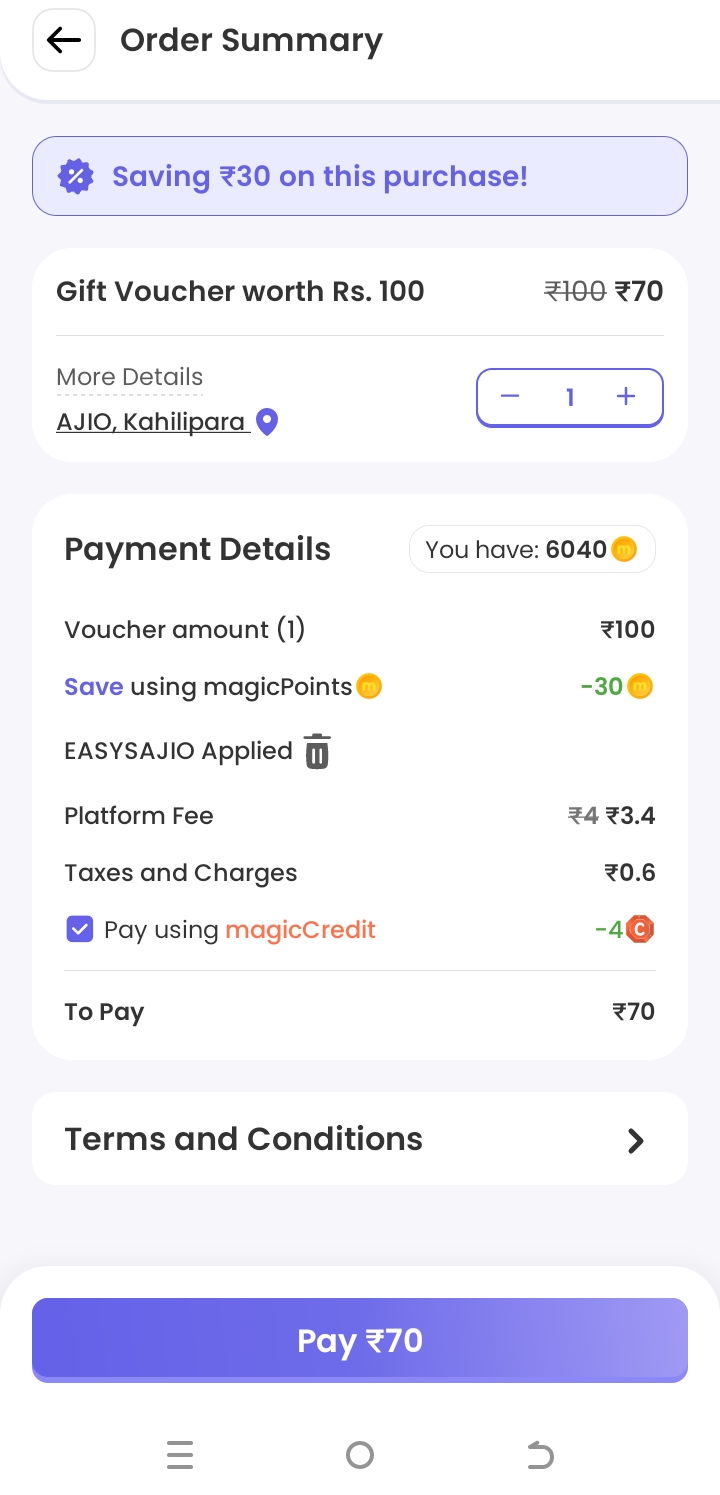This screenshot has width=720, height=1495.
Task: Tap Pay ₹70 button
Action: [x=360, y=1340]
